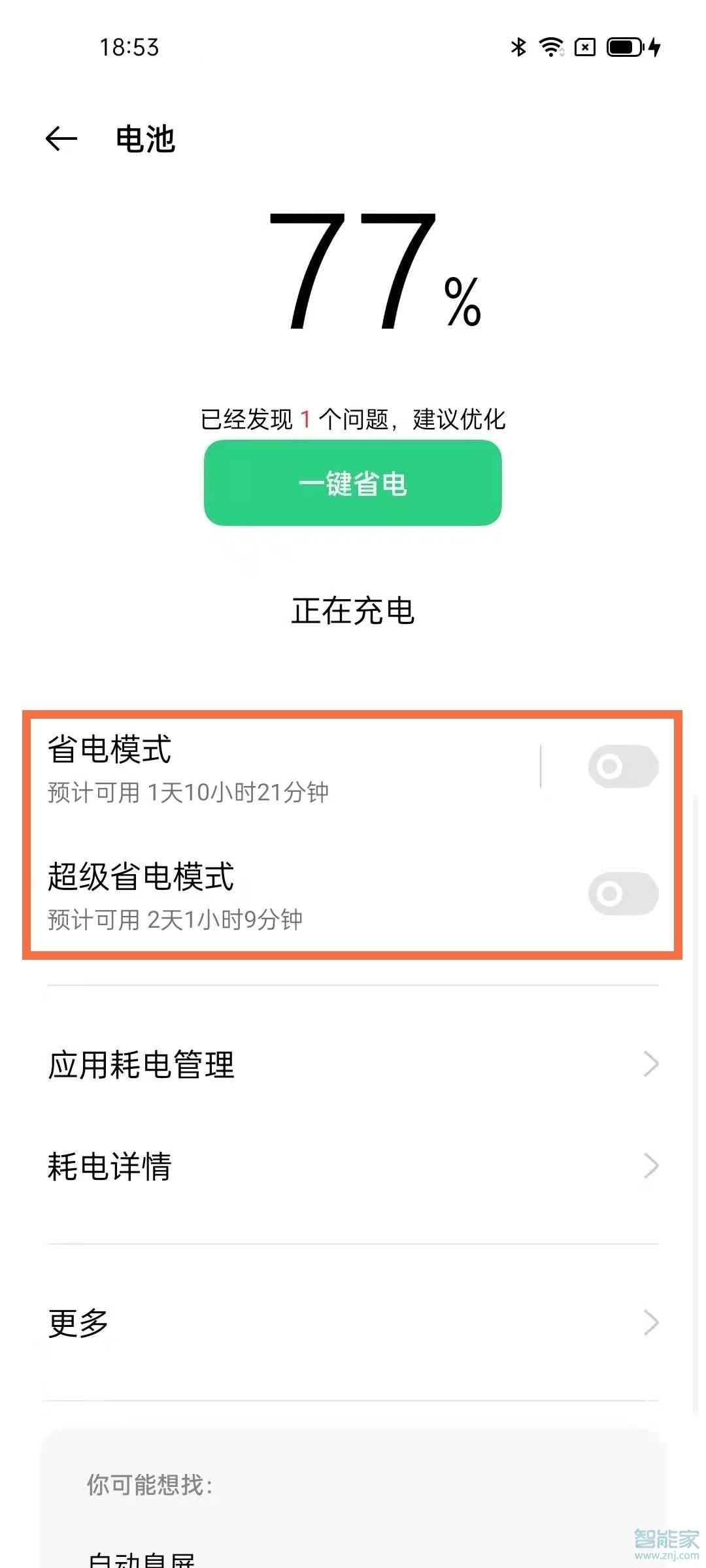706x1568 pixels.
Task: Tap the back arrow to exit battery settings
Action: click(x=61, y=139)
